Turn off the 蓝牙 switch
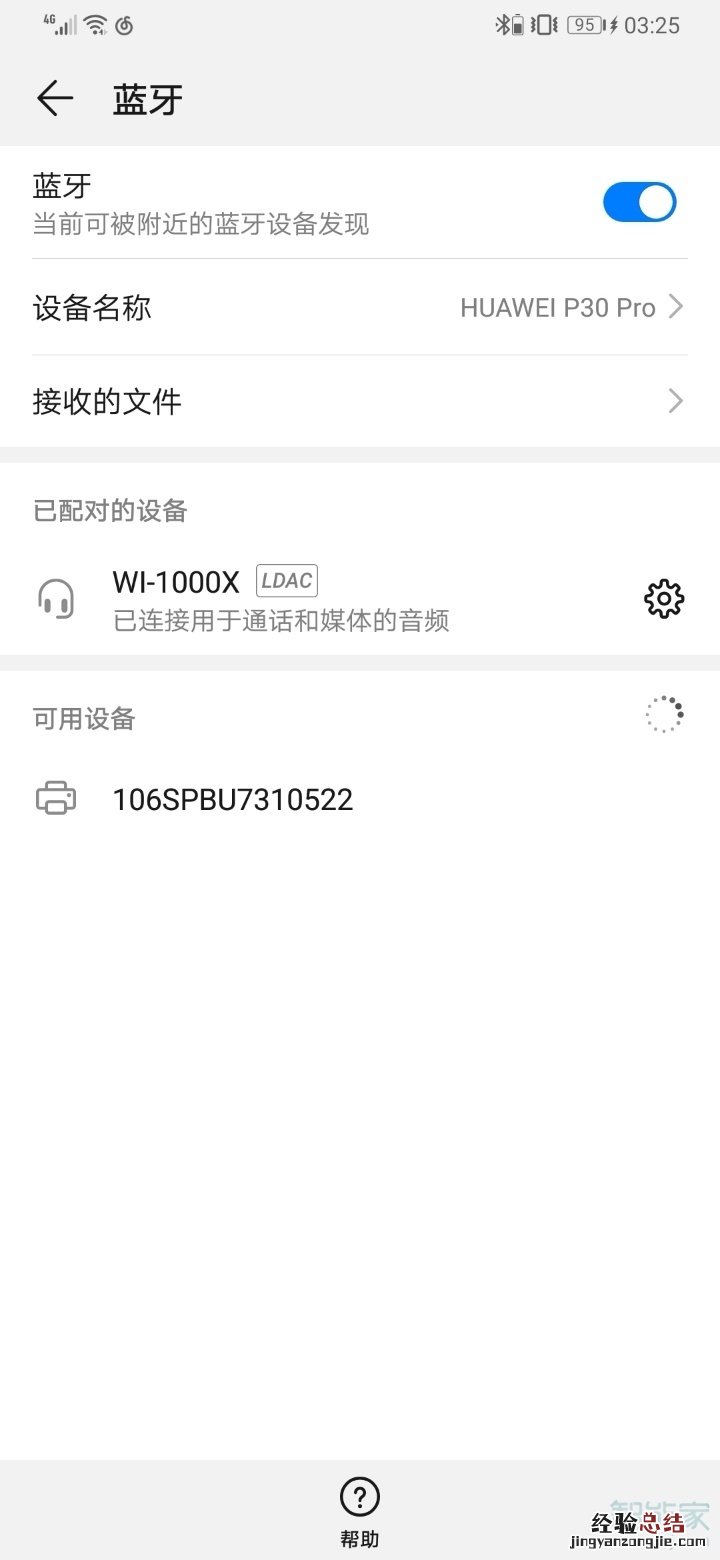This screenshot has width=720, height=1560. 639,202
